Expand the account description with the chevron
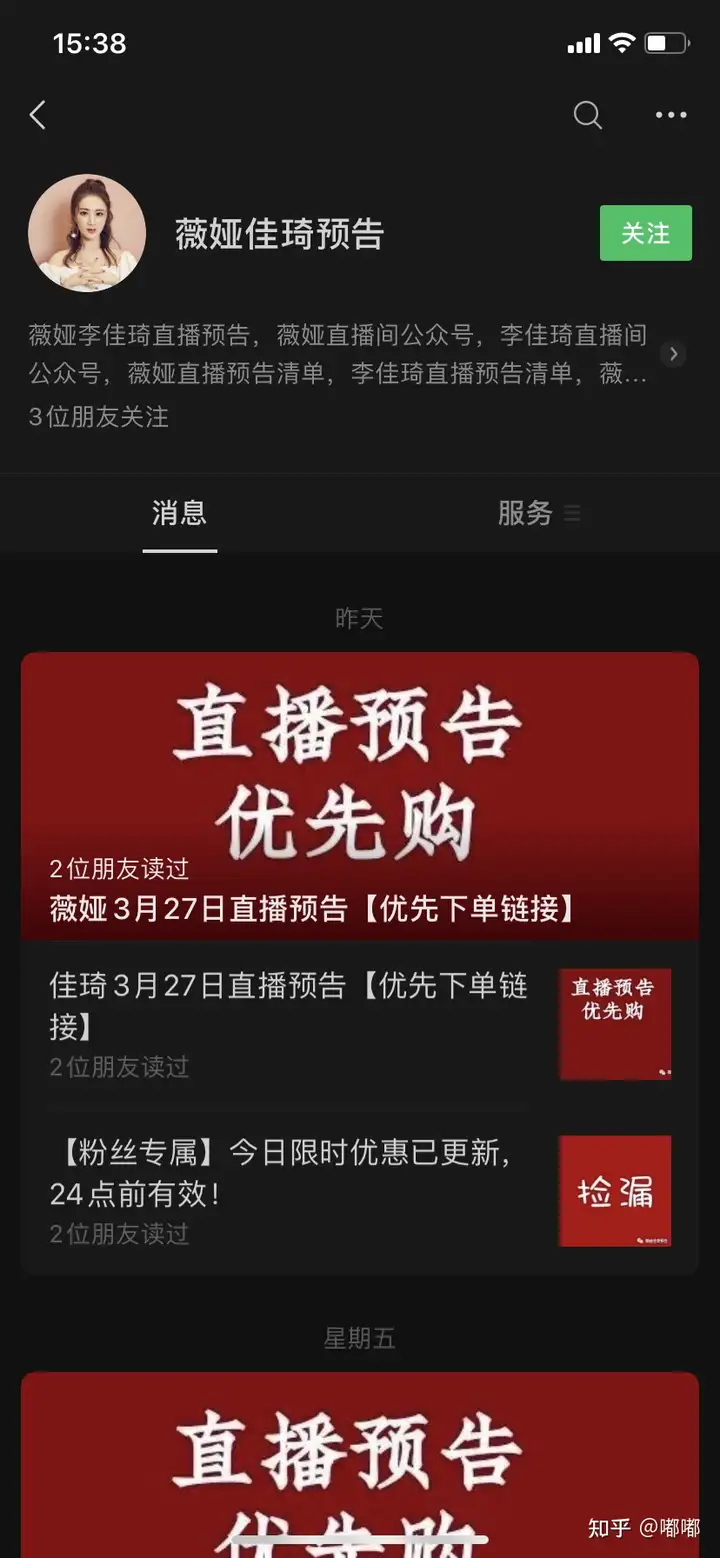Screen dimensions: 720x1558 [x=673, y=354]
